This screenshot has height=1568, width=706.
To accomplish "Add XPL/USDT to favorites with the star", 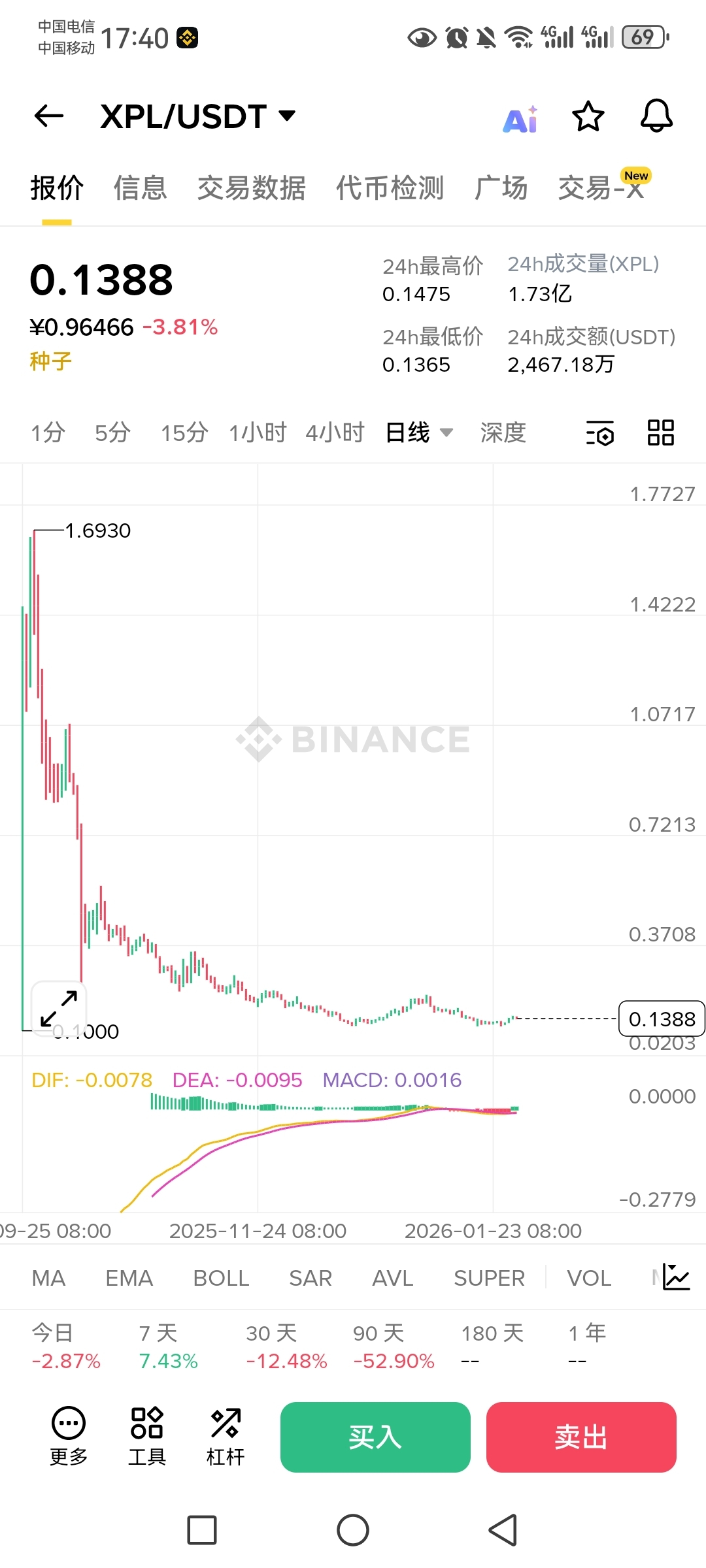I will (x=588, y=117).
